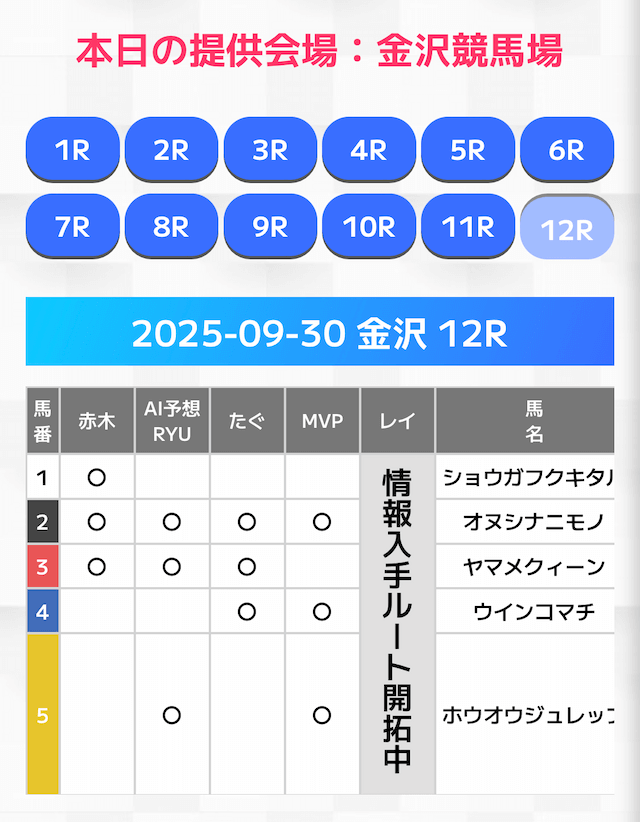Viewport: 640px width, 822px height.
Task: Load predictions for 9R
Action: click(270, 227)
